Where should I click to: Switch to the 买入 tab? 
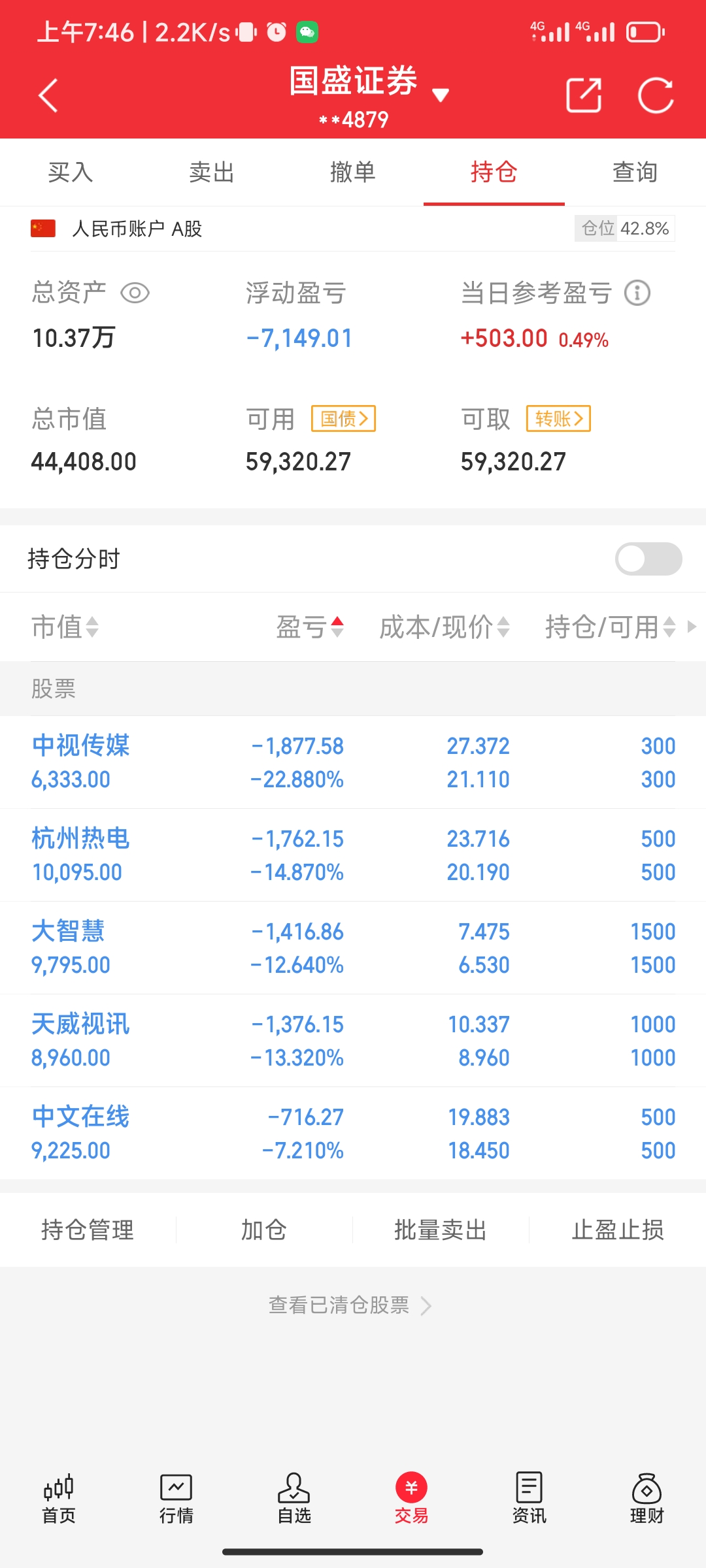[71, 172]
